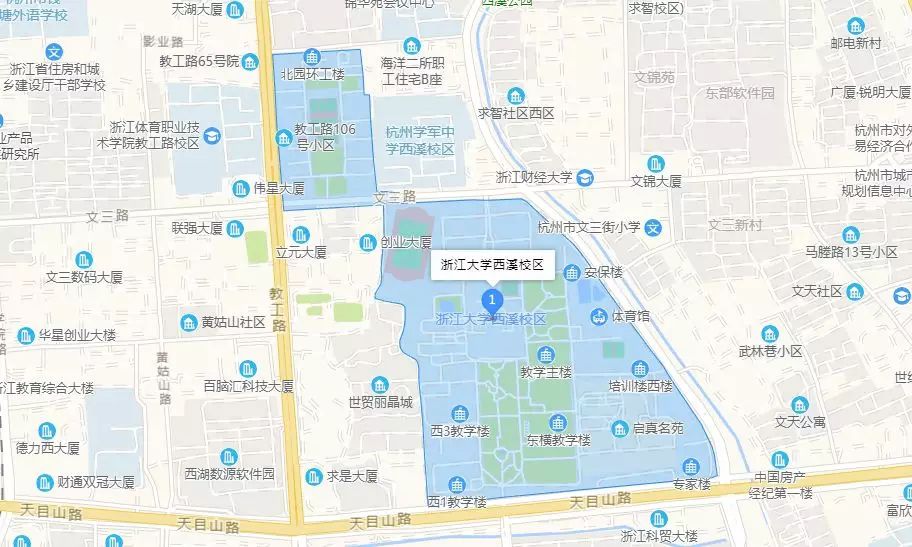The width and height of the screenshot is (912, 547).
Task: Open the 伟星大厦 building marker
Action: 240,188
